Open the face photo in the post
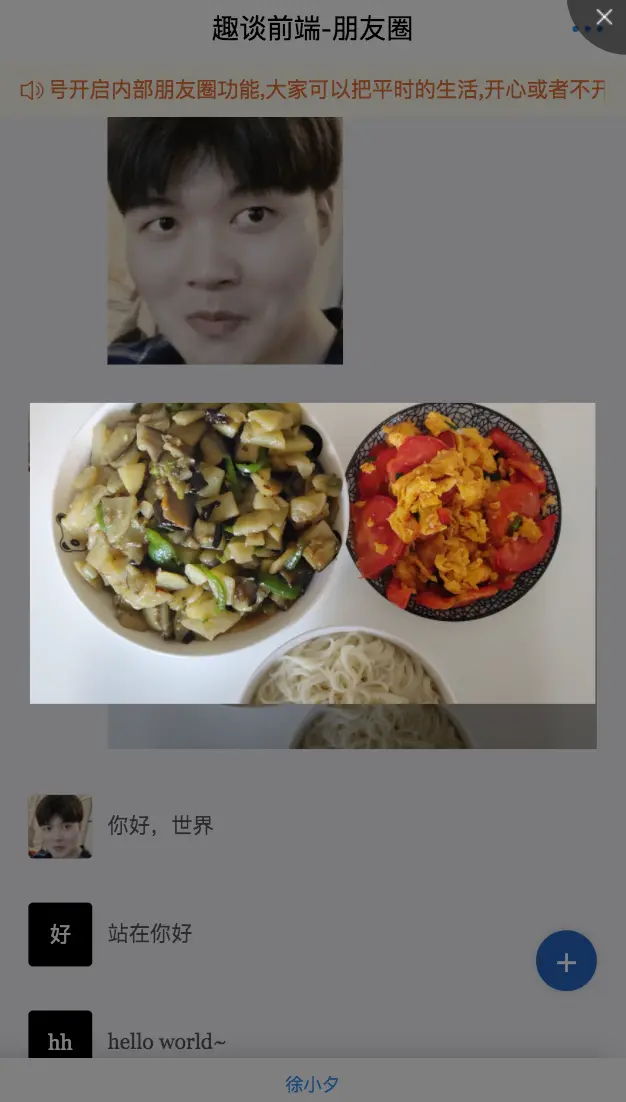This screenshot has height=1102, width=626. tap(225, 240)
